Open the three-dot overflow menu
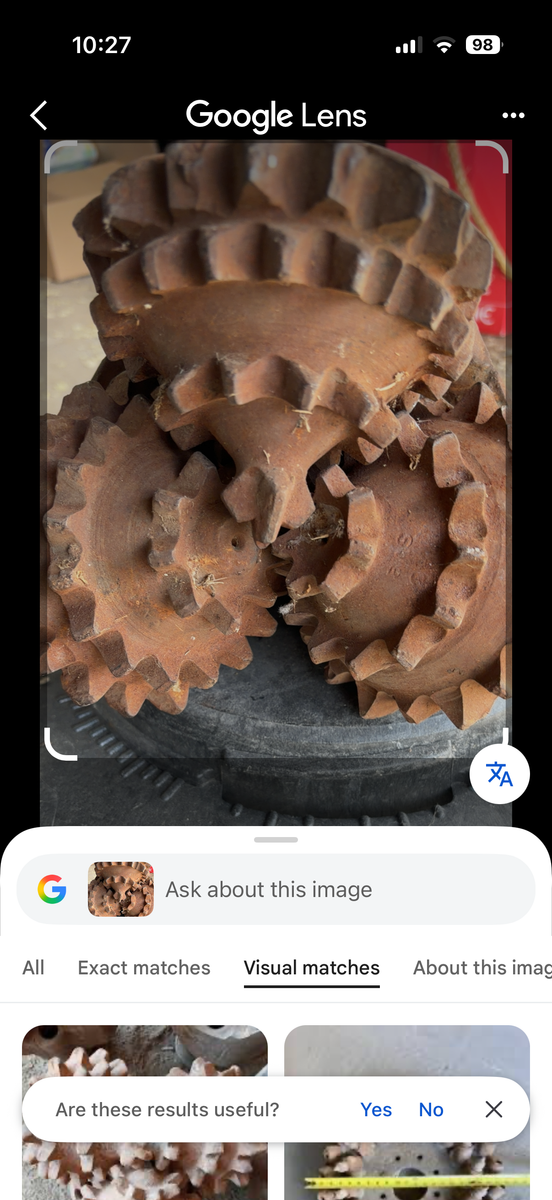 click(513, 116)
